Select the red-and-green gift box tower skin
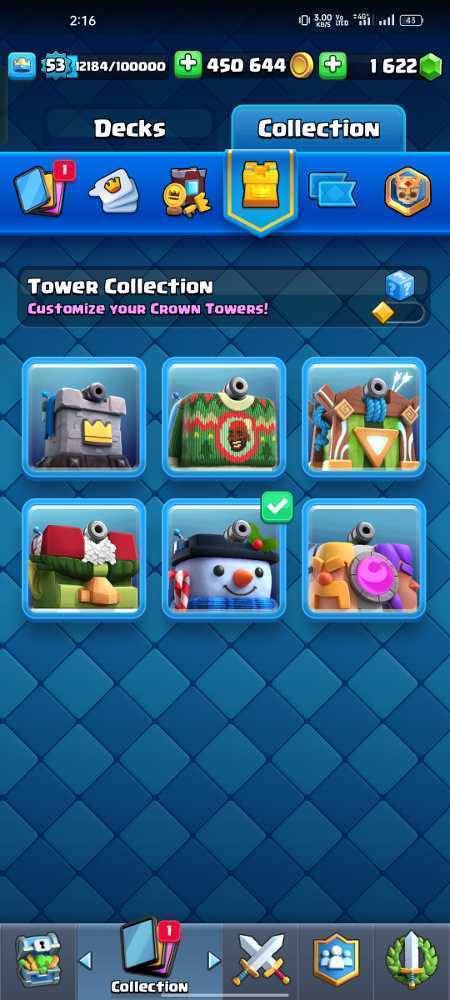Image resolution: width=450 pixels, height=1000 pixels. (84, 559)
